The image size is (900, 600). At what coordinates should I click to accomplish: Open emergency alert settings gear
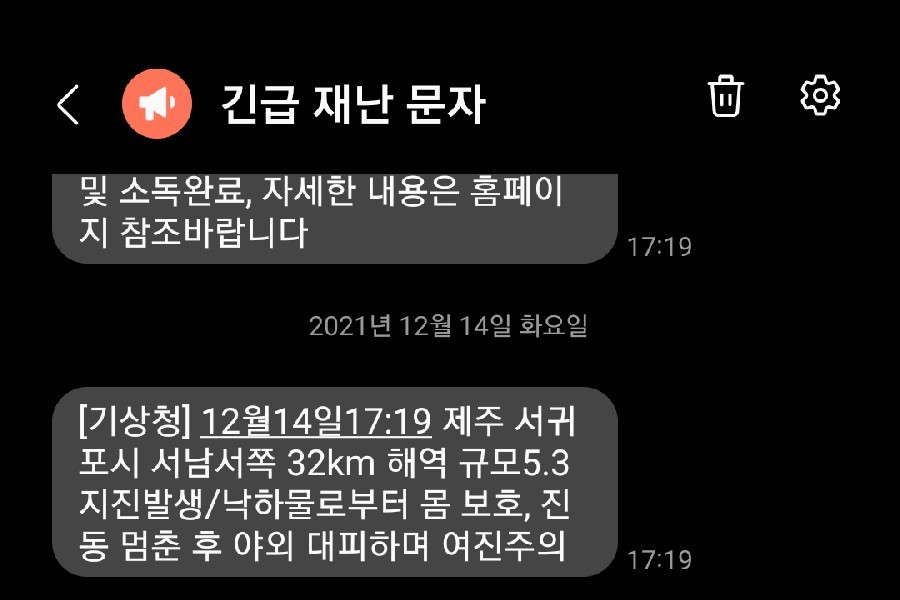coord(820,95)
